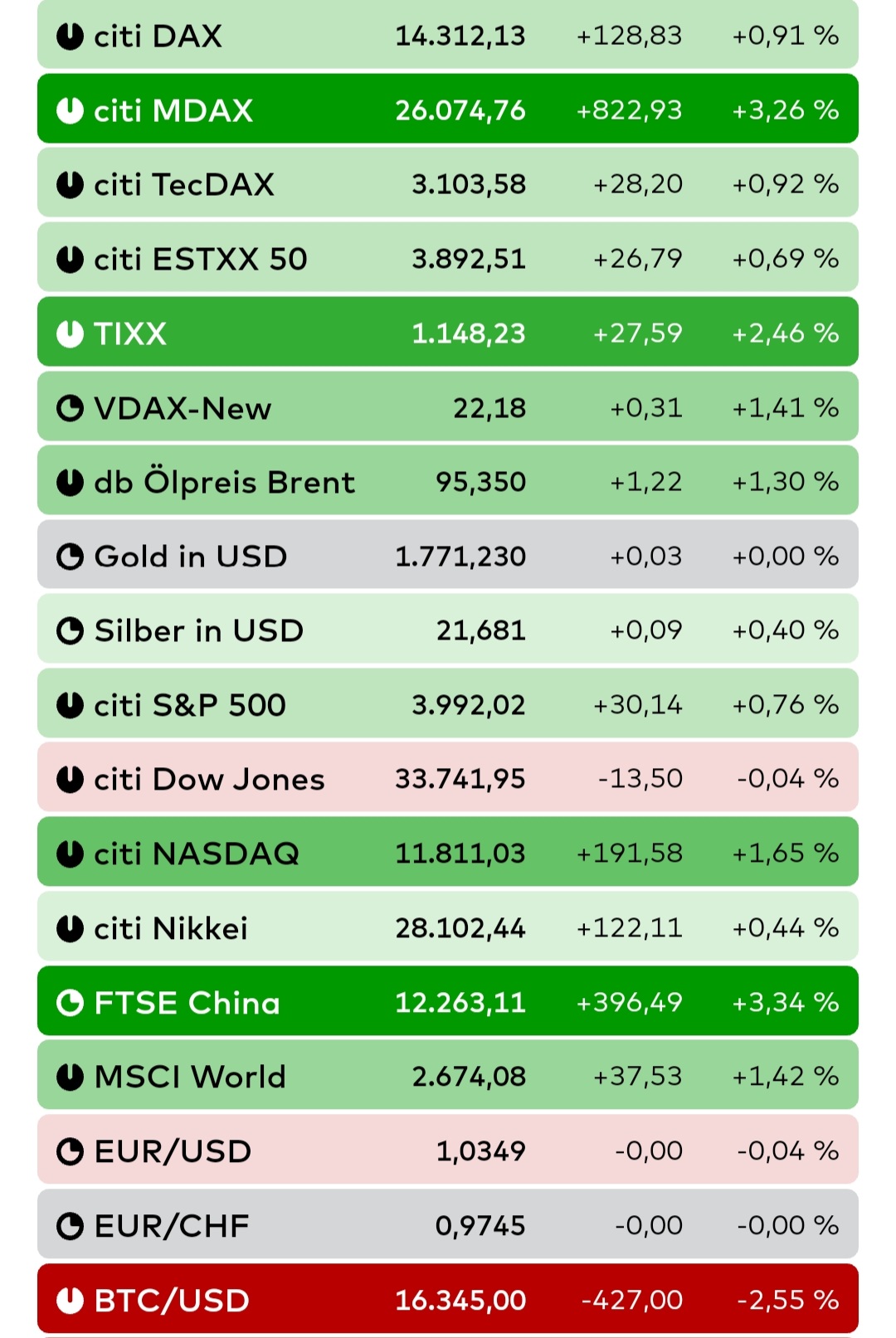The image size is (896, 1338).
Task: Open VDAX-New volatility index
Action: point(448,407)
